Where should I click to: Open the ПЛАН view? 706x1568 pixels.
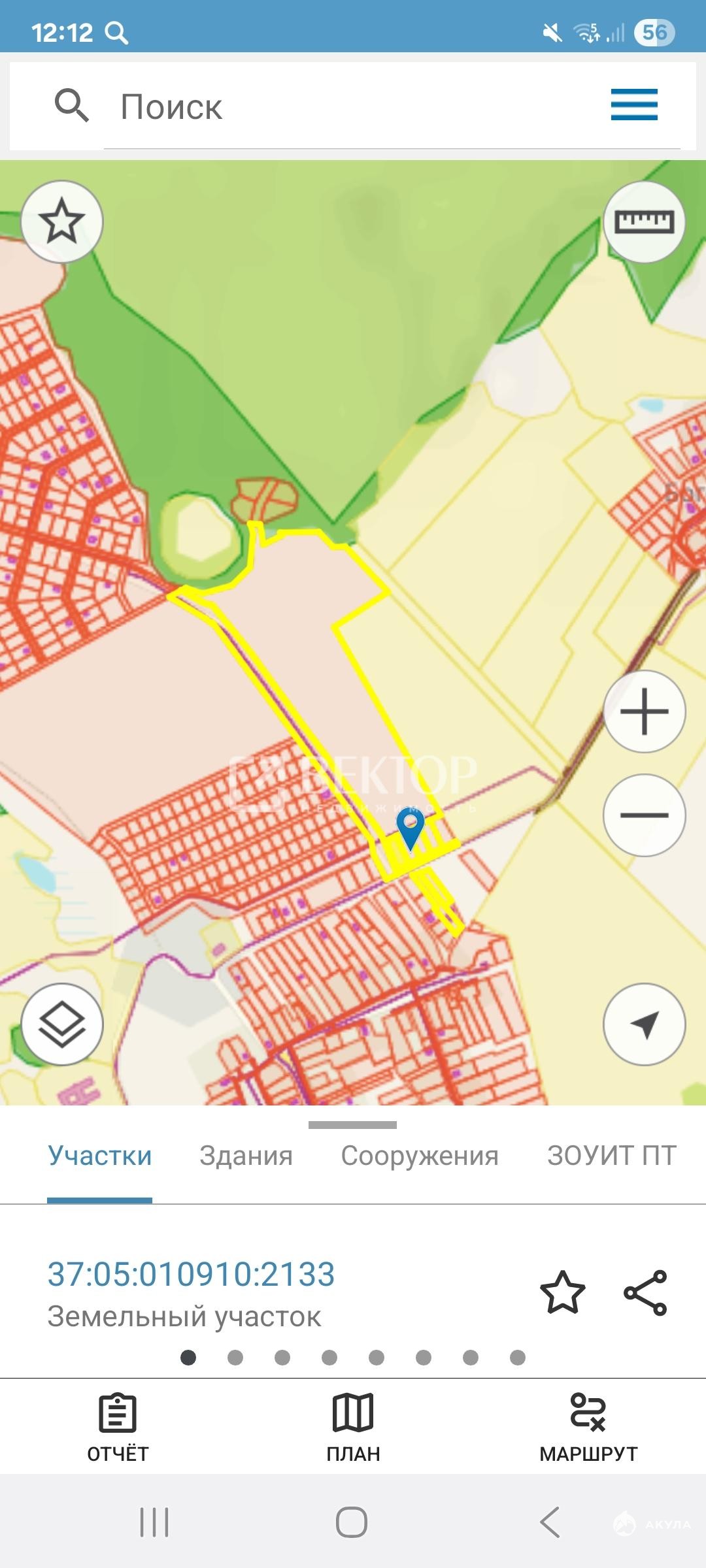coord(353,1428)
